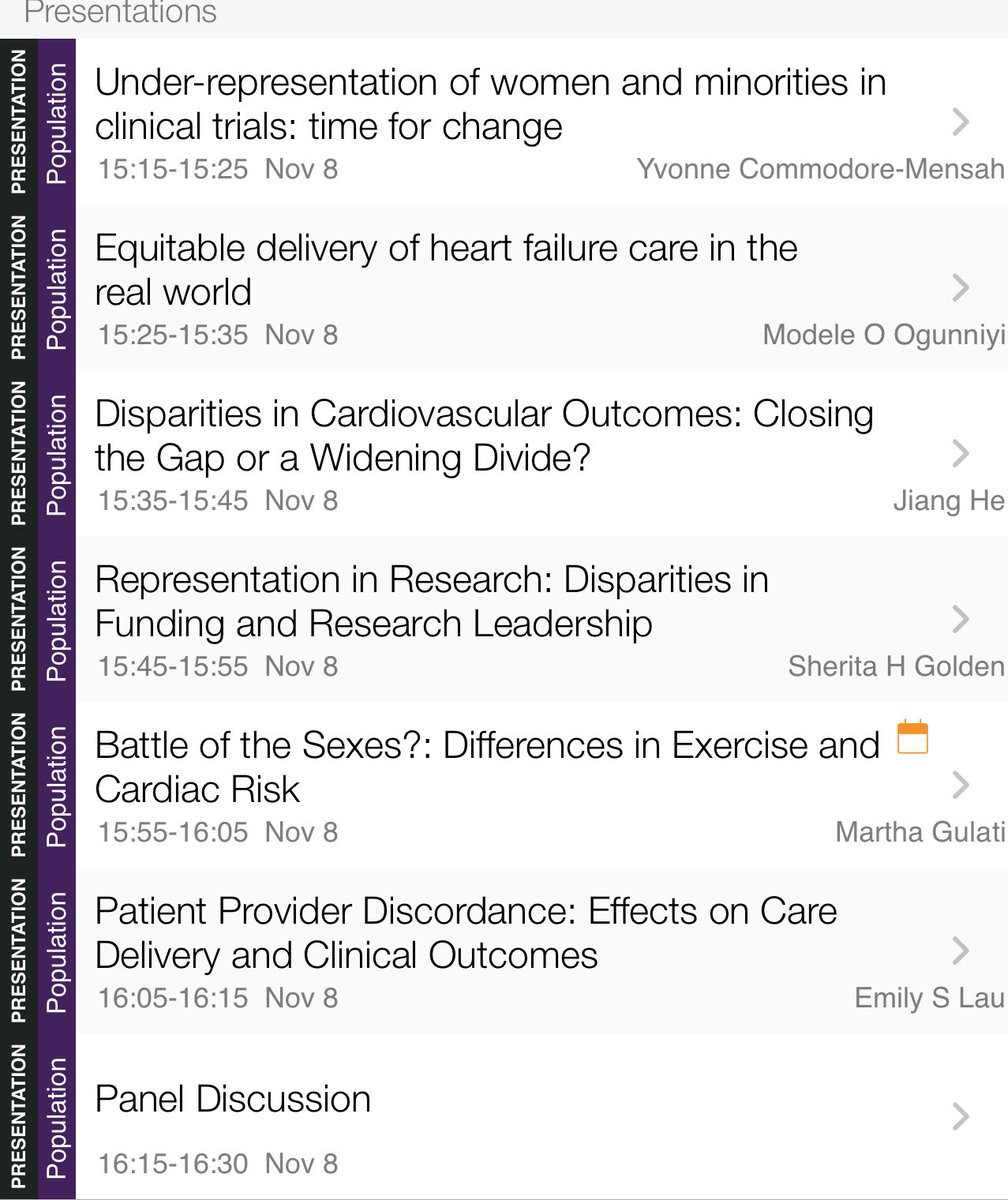
Task: Select Representation in Research presentation
Action: point(432,602)
